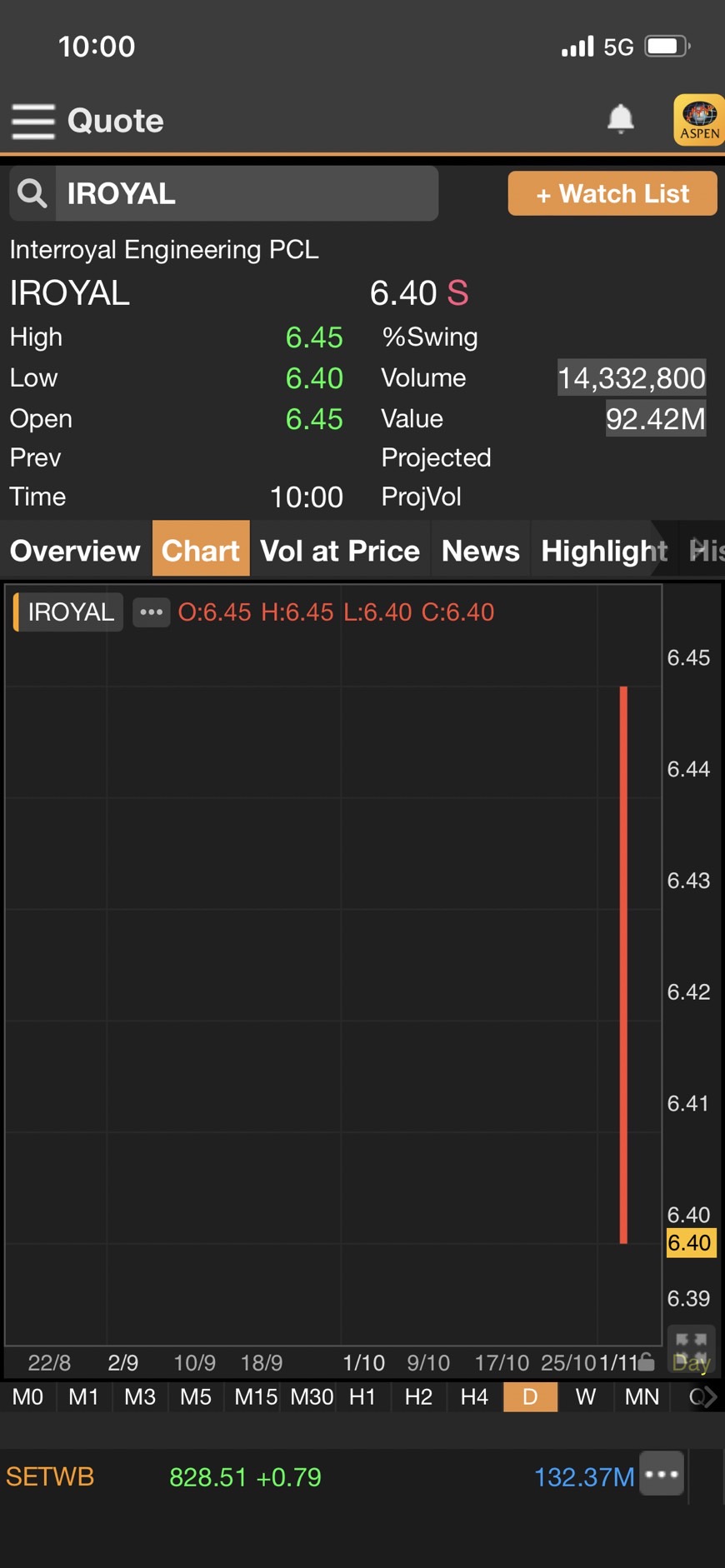The height and width of the screenshot is (1568, 725).
Task: Open the Highlight tab
Action: (603, 551)
